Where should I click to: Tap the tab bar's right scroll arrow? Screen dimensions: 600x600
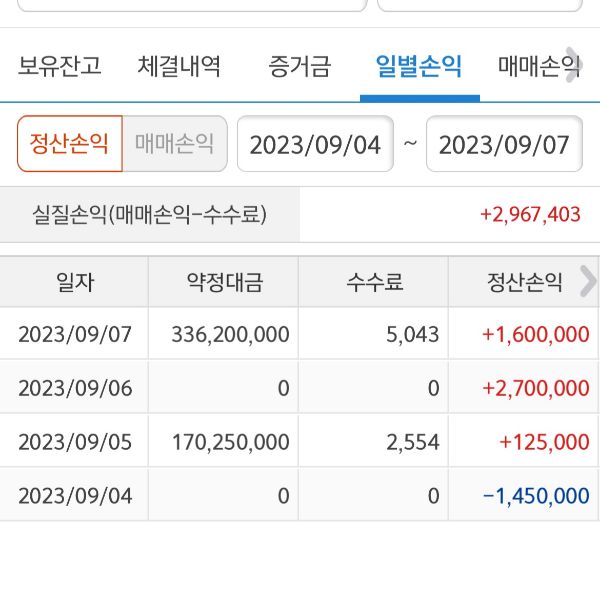pos(573,60)
